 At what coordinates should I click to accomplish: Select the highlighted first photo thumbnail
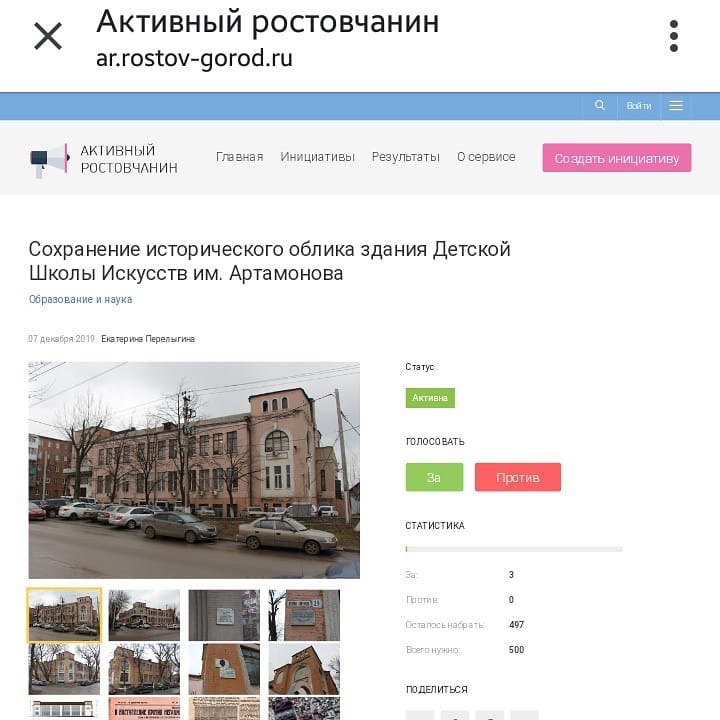[64, 614]
